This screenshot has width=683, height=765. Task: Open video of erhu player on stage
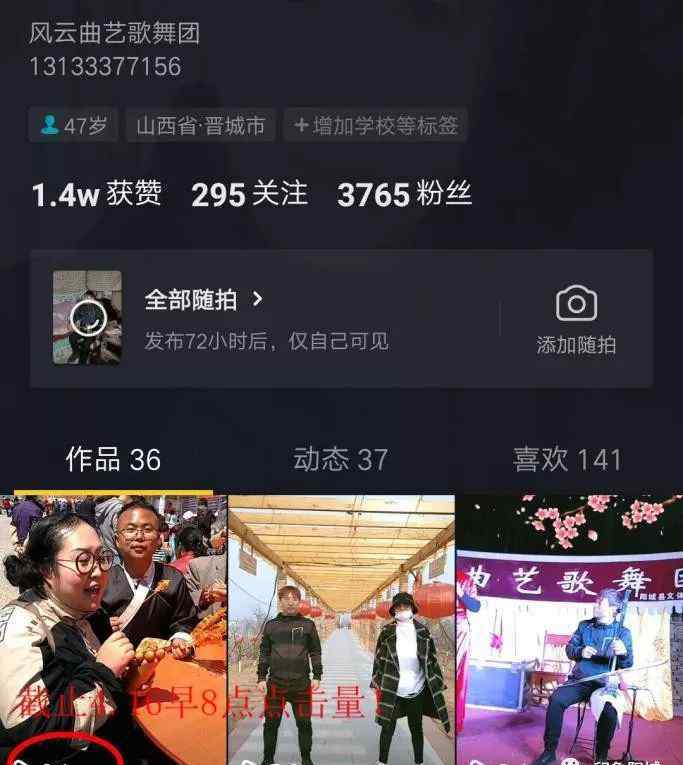(569, 630)
